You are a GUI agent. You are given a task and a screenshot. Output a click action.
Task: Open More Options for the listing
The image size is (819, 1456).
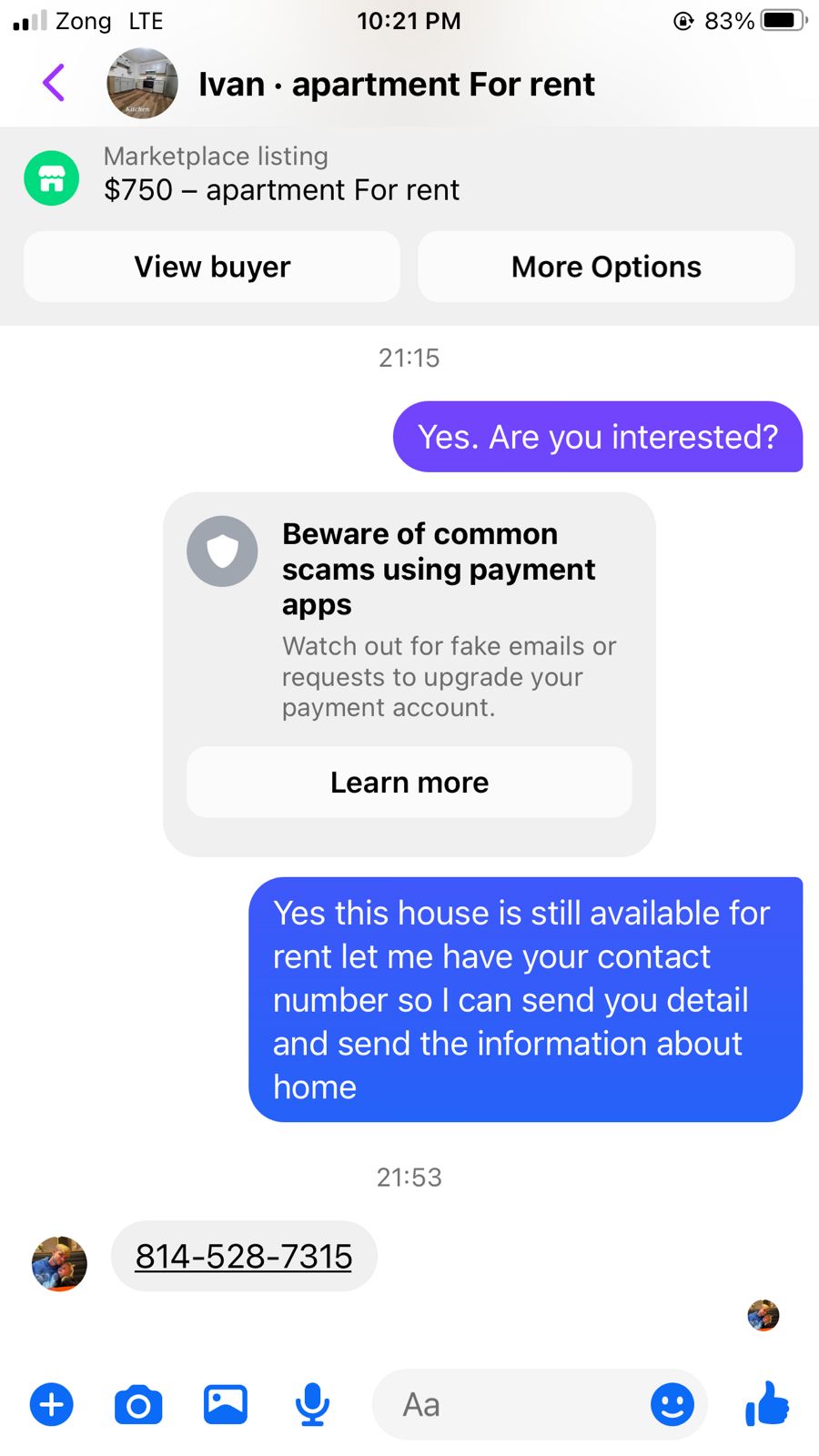click(x=606, y=267)
